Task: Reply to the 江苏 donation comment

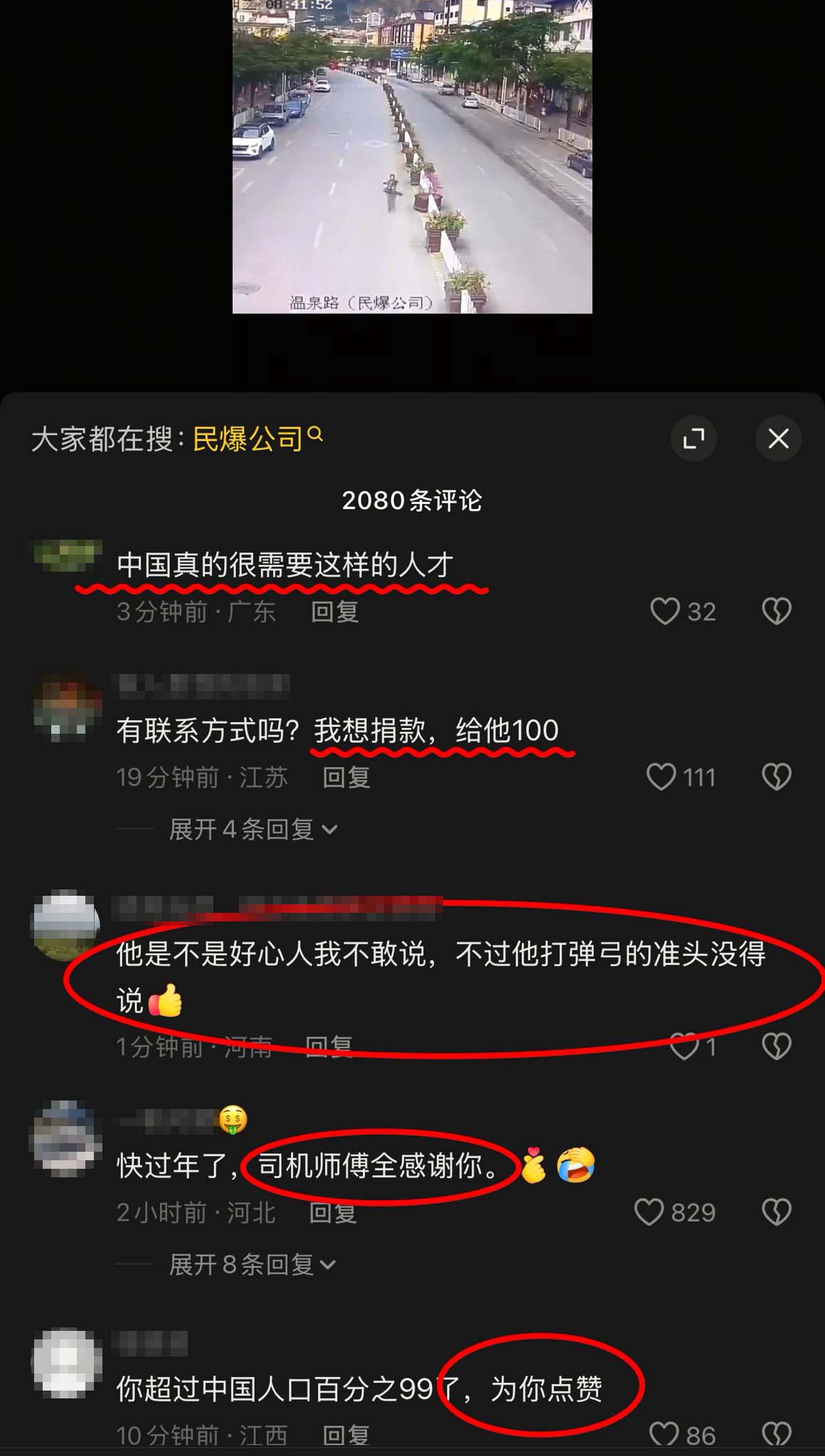Action: tap(346, 777)
